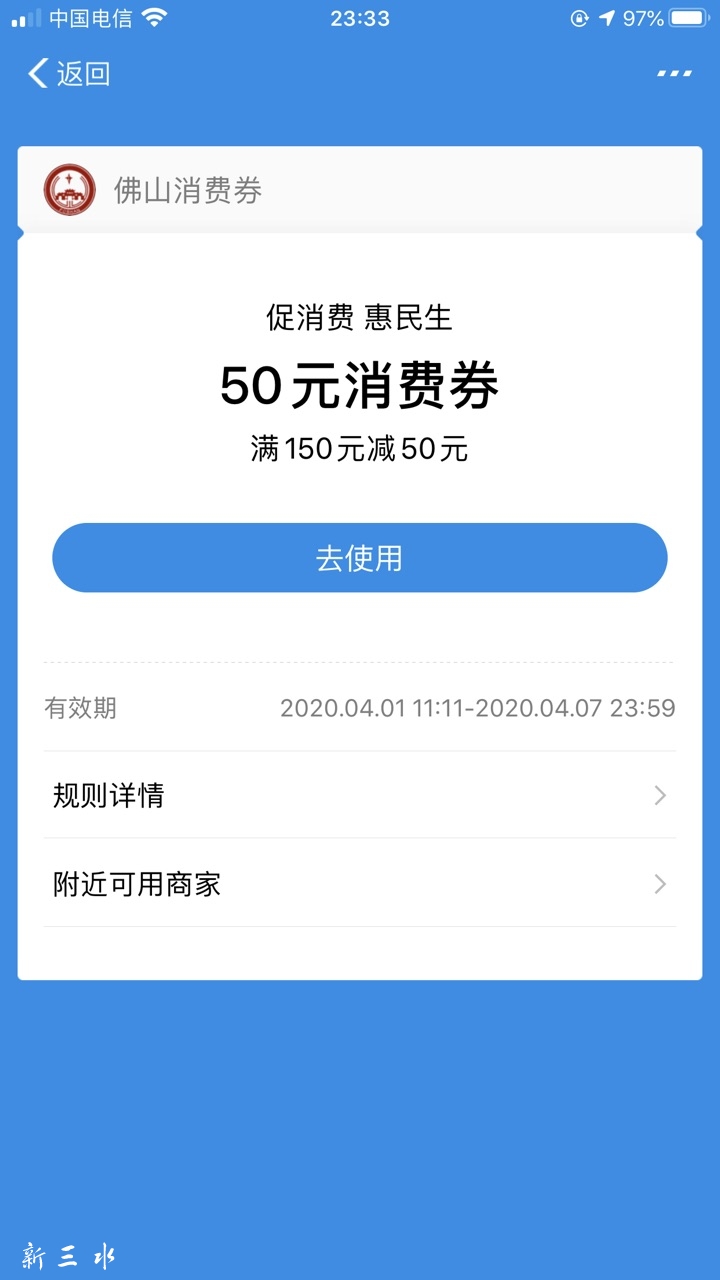View 附近可用商家 nearby merchants
This screenshot has height=1280, width=720.
(x=359, y=884)
